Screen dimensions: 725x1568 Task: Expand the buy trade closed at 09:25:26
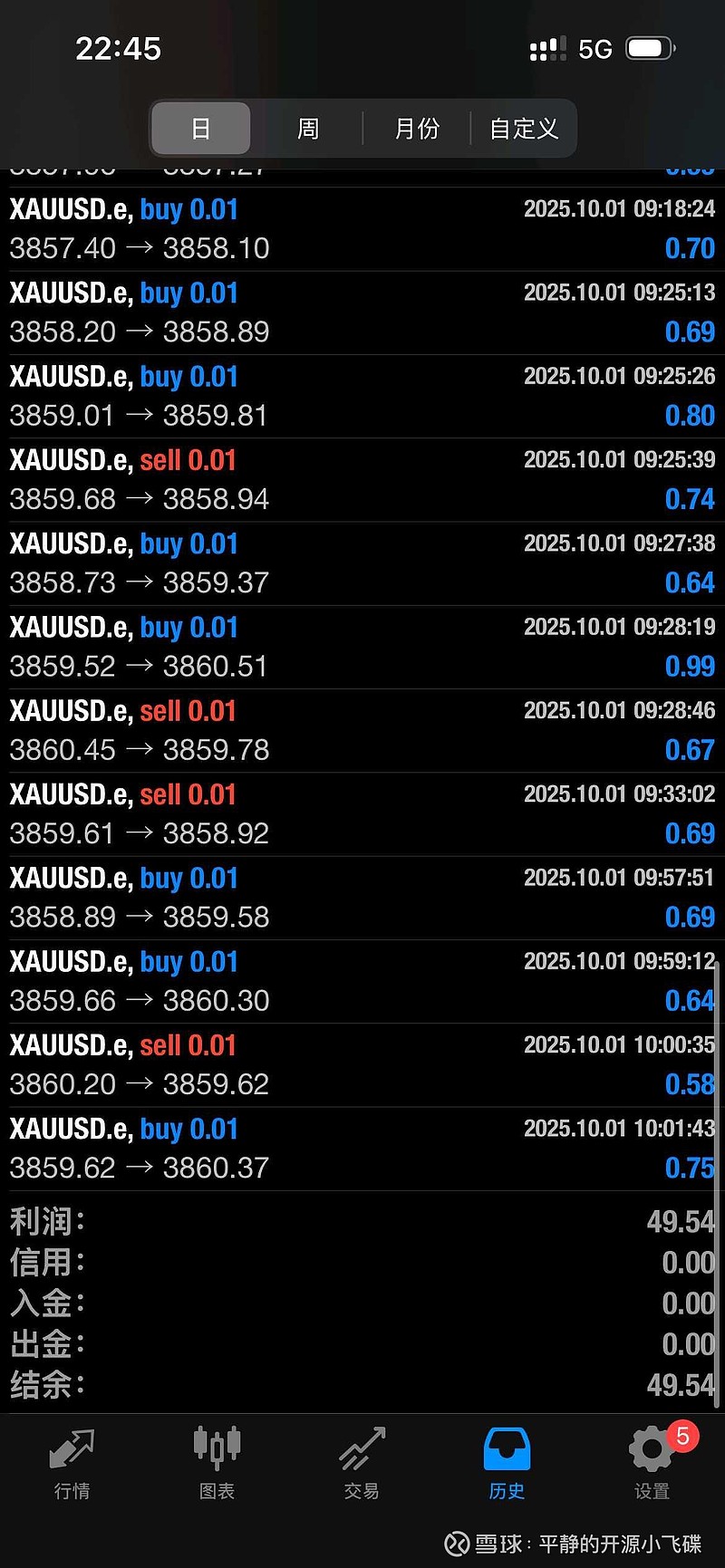coord(362,396)
